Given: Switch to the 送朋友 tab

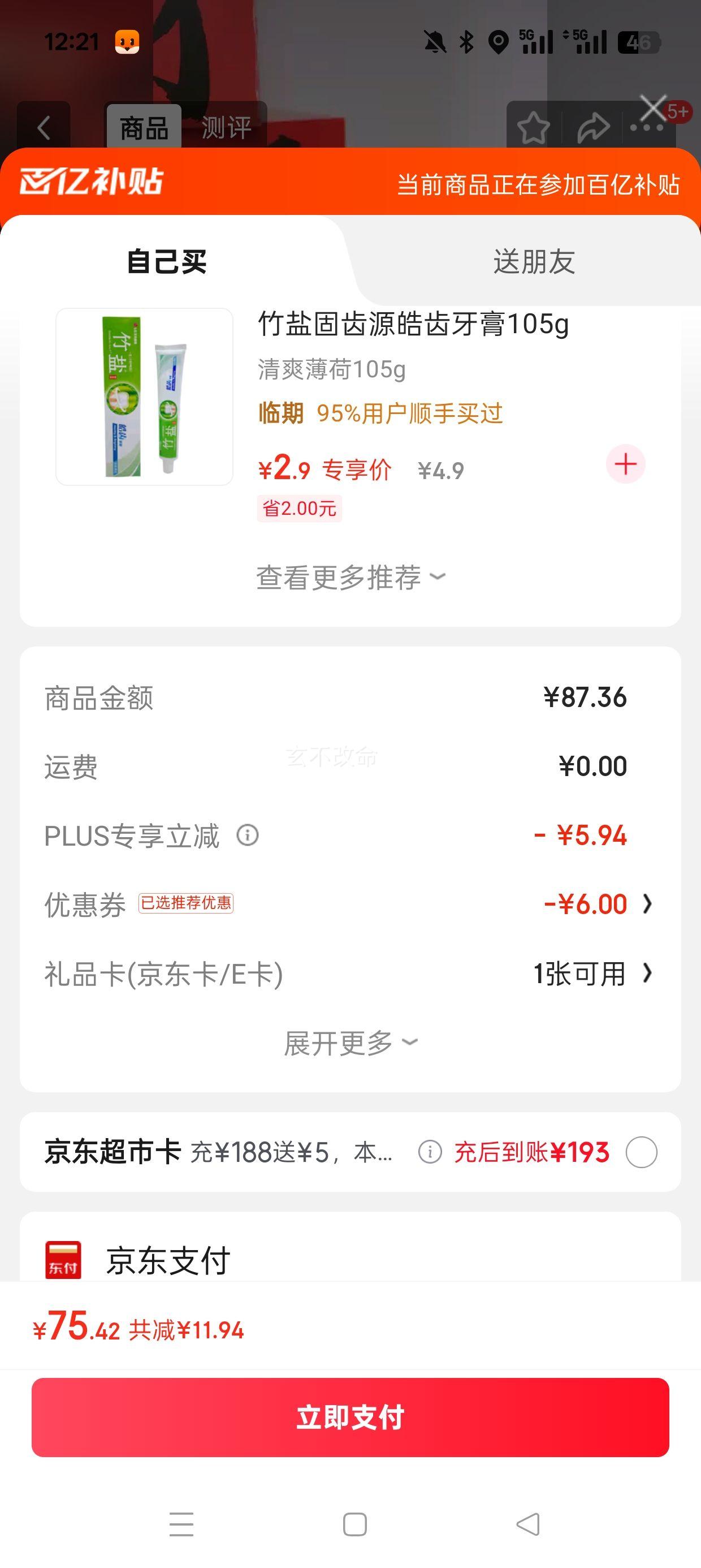Looking at the screenshot, I should click(x=534, y=262).
